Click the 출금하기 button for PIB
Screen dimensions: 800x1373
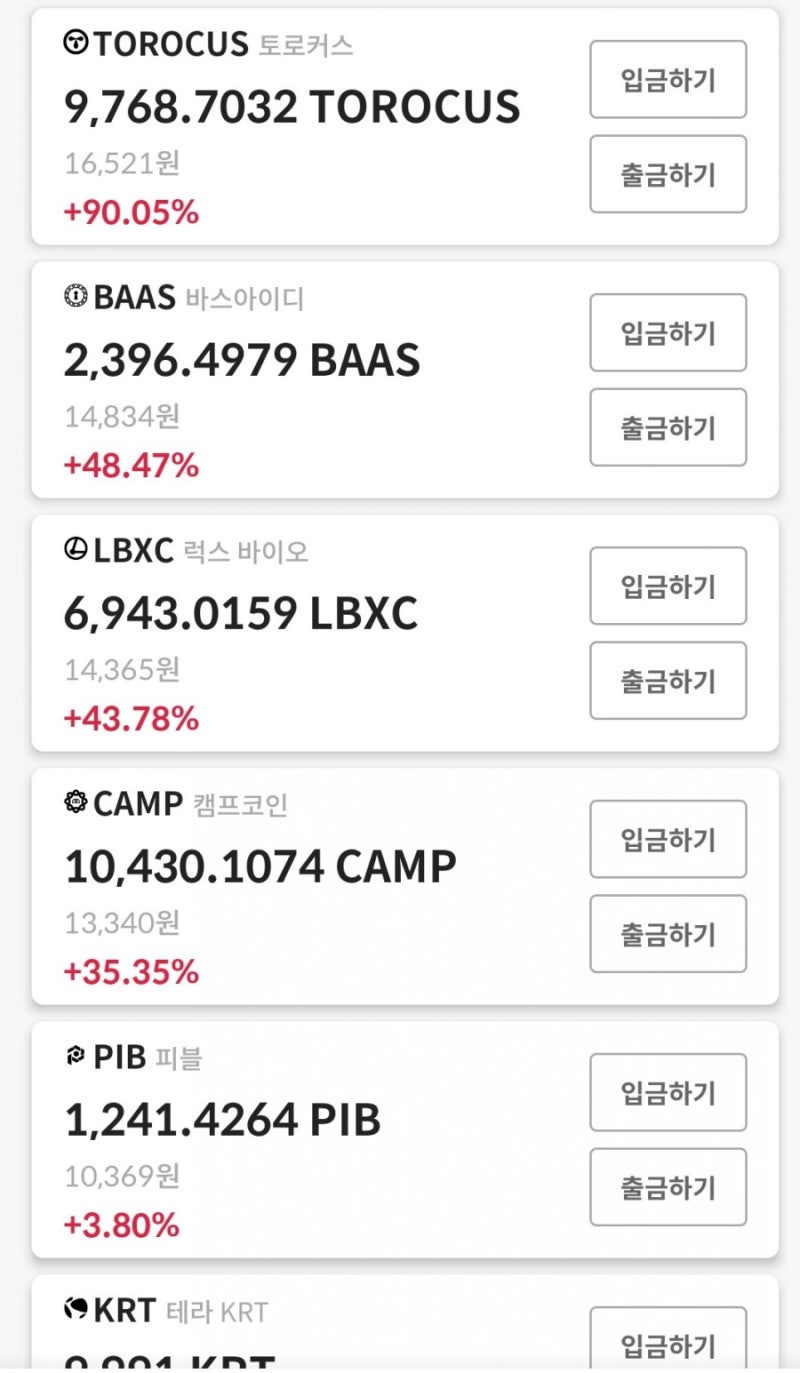[668, 1187]
